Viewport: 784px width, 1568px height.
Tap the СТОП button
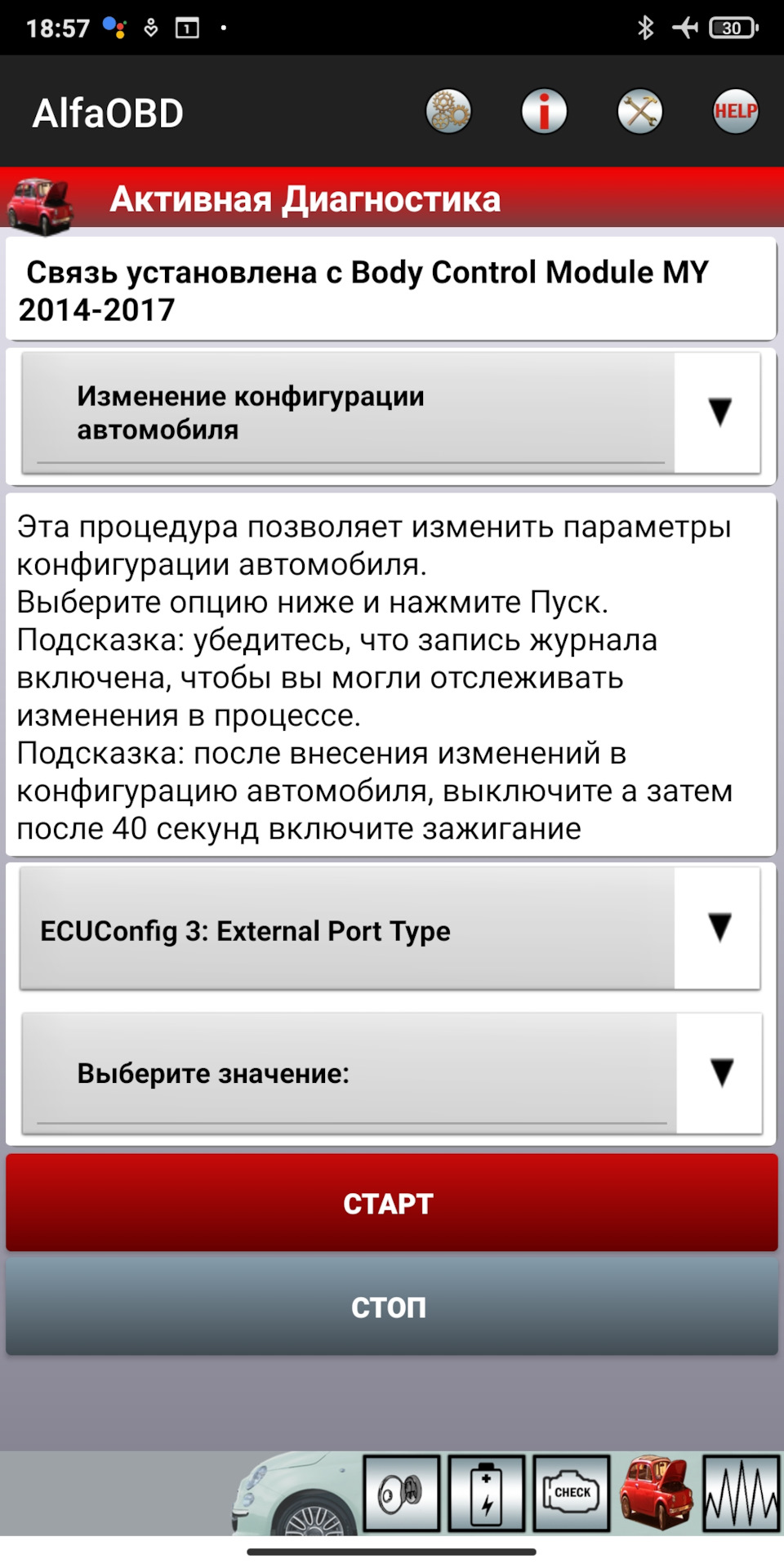click(x=390, y=1307)
